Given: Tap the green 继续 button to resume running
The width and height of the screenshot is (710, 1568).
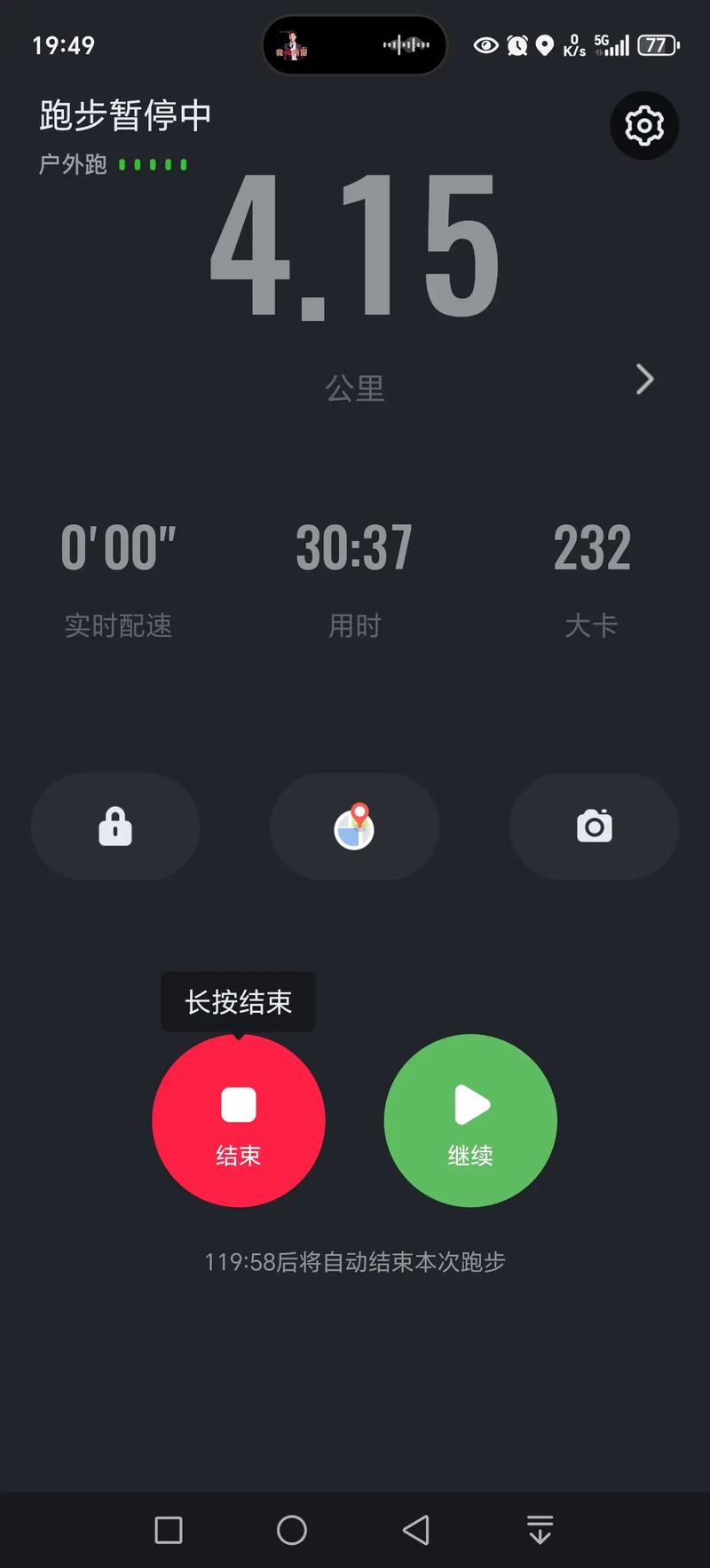Looking at the screenshot, I should (469, 1121).
